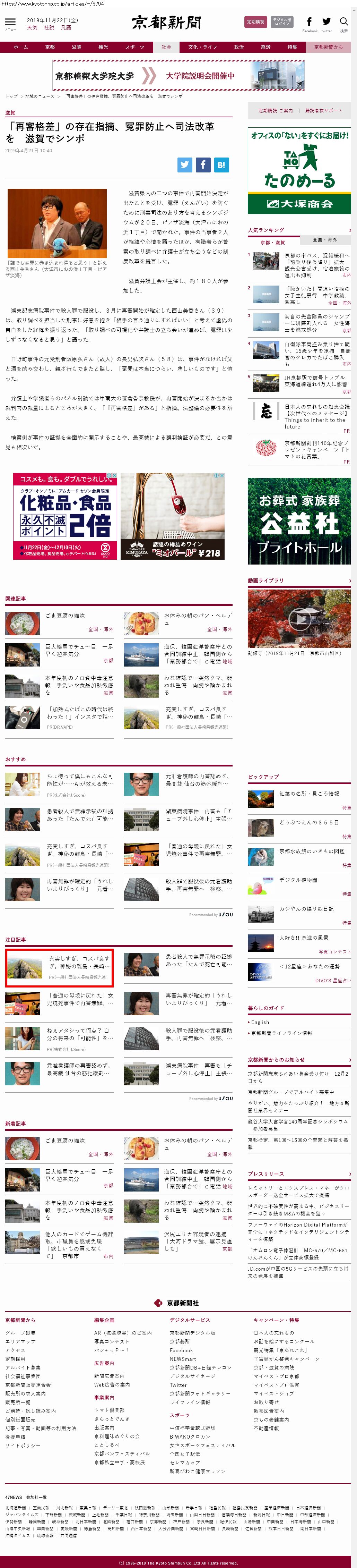Viewport: 357px width, 1568px height.
Task: Go to the 文化・ライフ section
Action: (202, 47)
